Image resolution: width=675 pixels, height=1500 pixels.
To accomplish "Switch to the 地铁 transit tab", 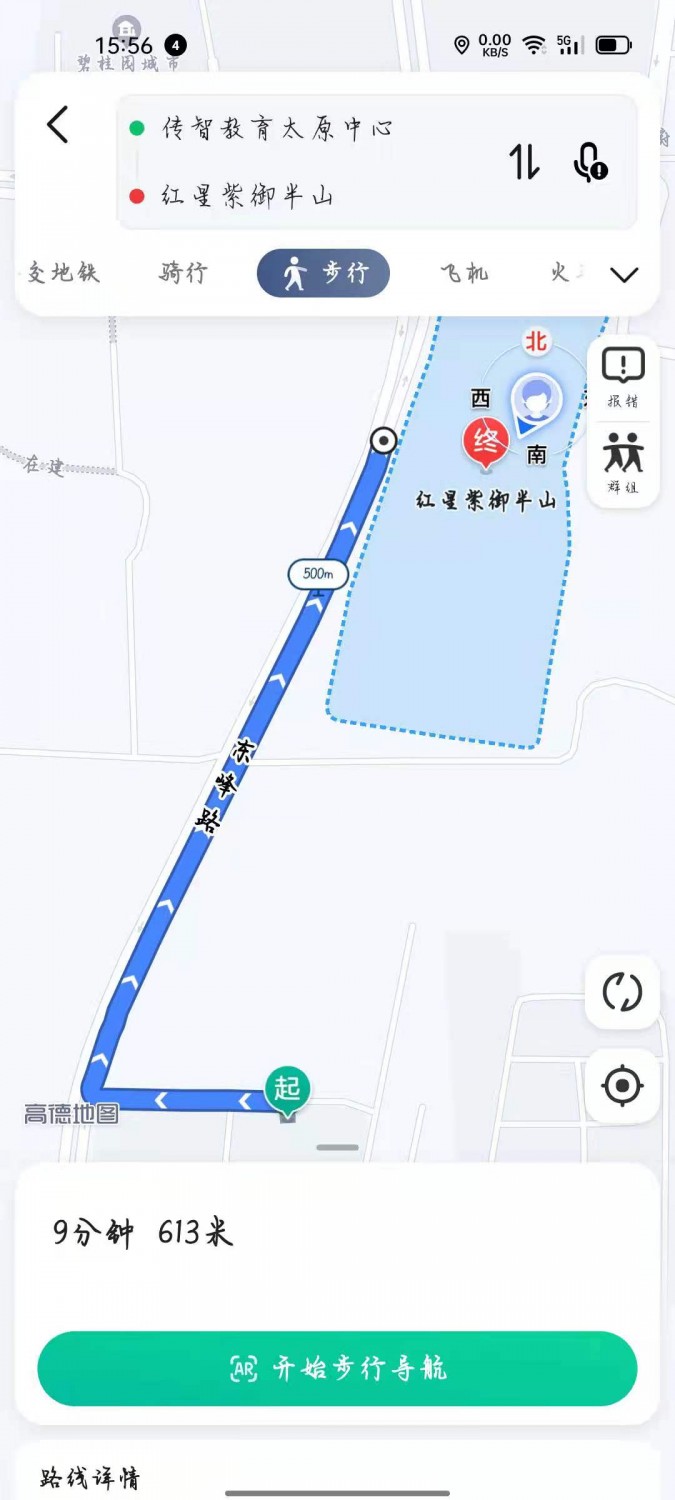I will click(x=63, y=273).
